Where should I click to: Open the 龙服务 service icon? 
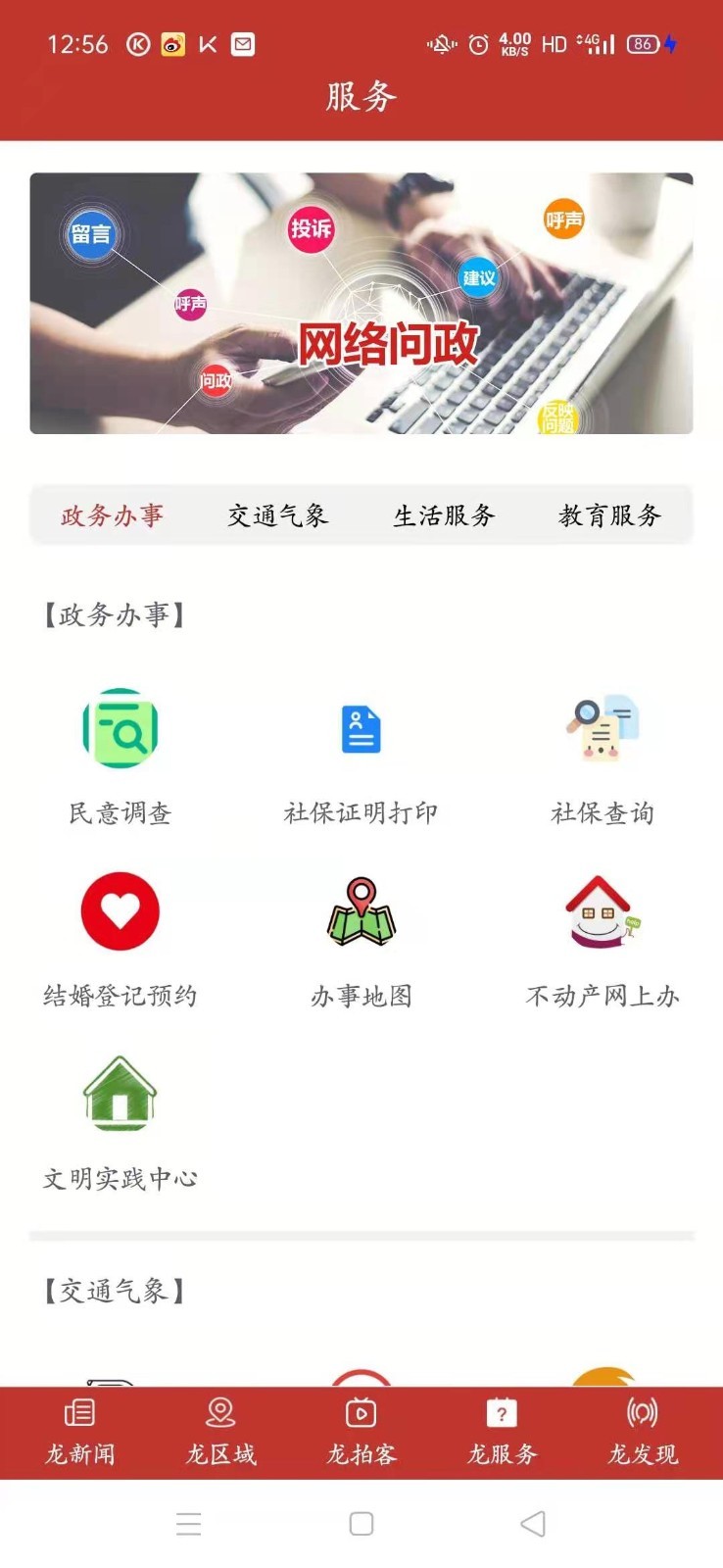501,1413
